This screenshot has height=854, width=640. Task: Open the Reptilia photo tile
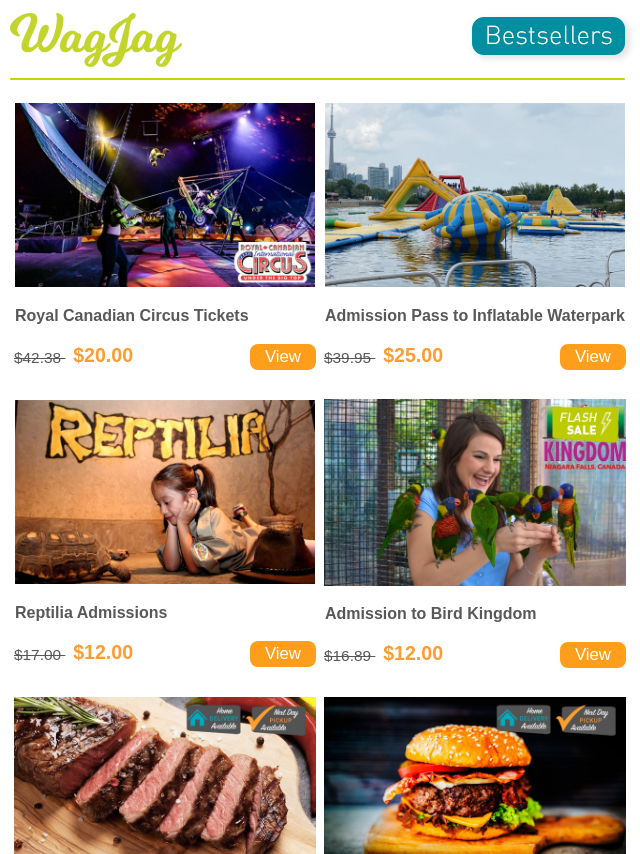165,492
